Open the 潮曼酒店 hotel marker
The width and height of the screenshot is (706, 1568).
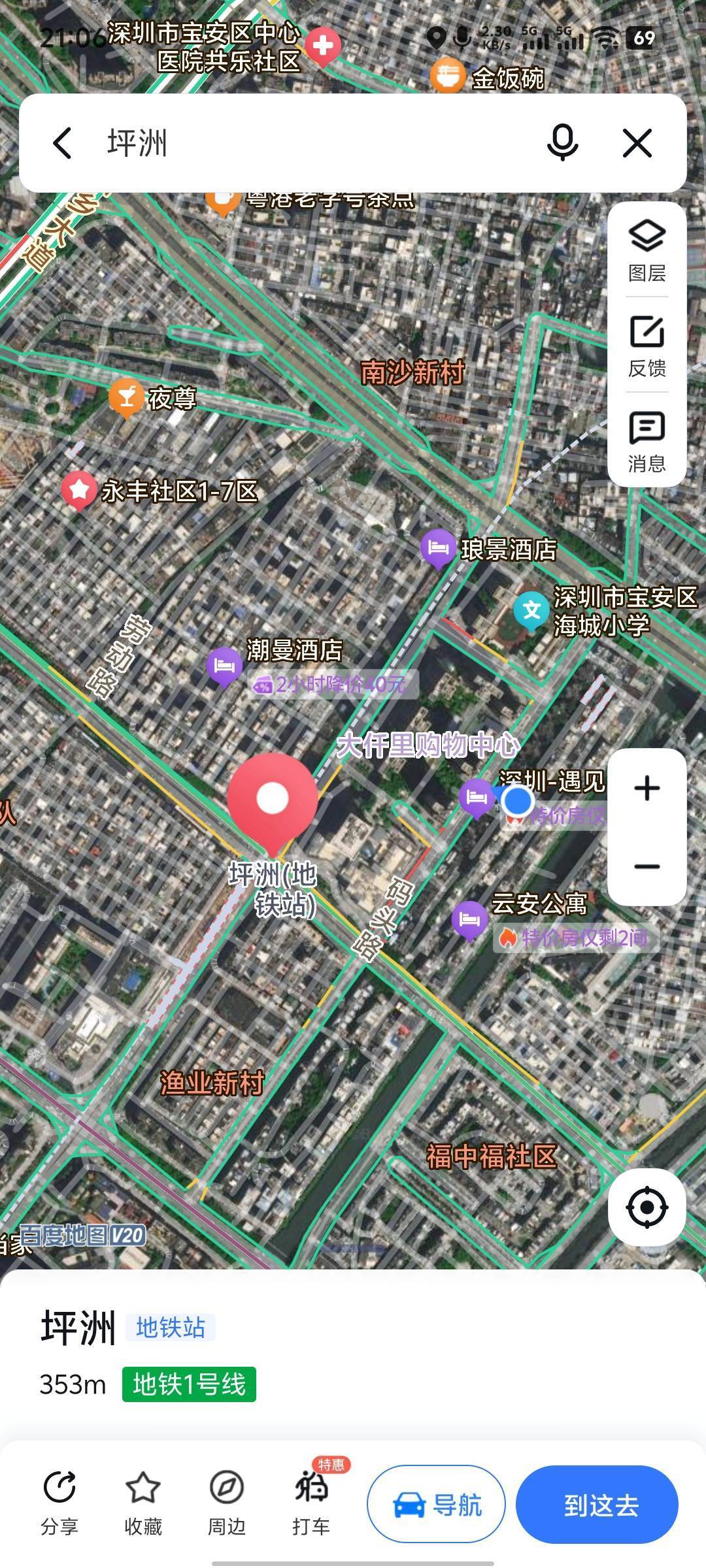tap(224, 666)
